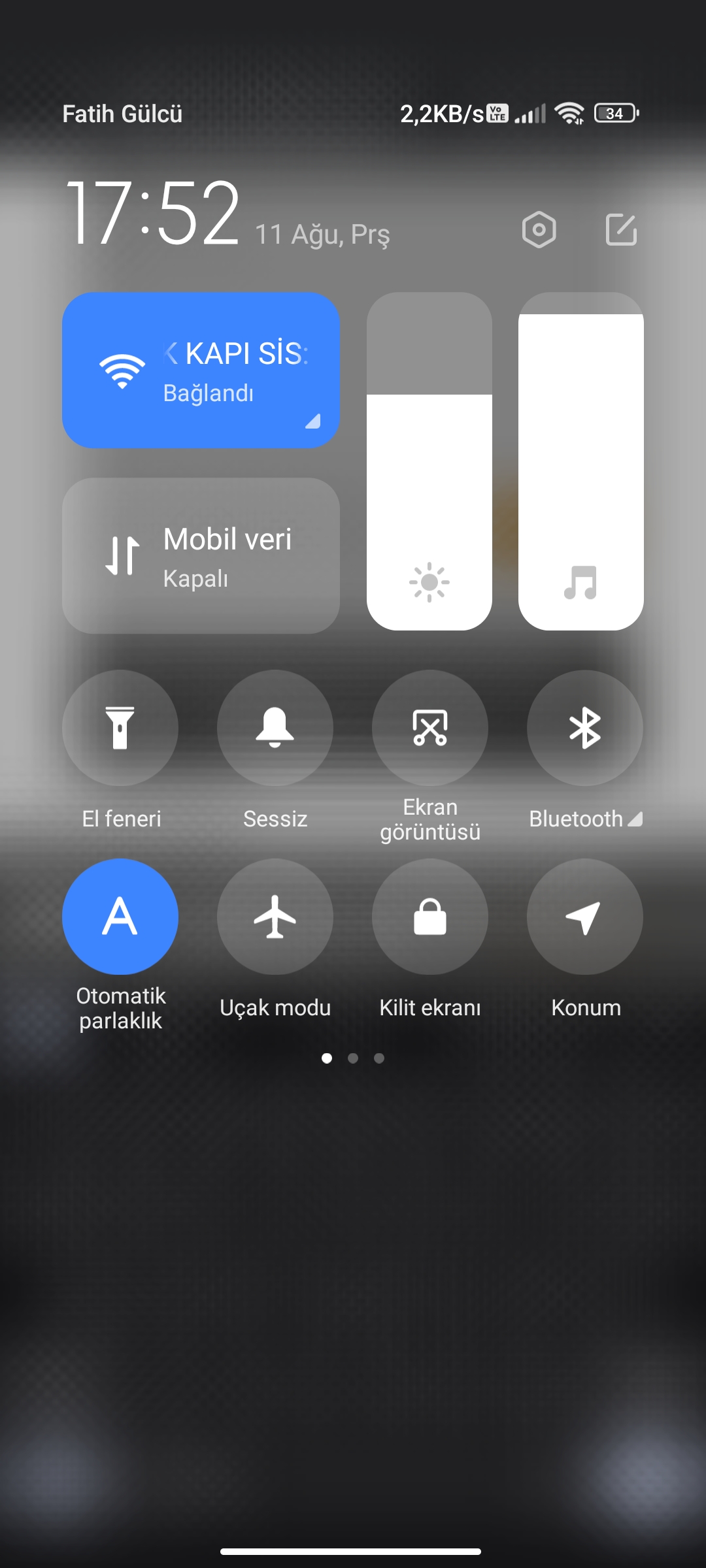Tap the media volume slider
Viewport: 706px width, 1568px height.
point(581,461)
